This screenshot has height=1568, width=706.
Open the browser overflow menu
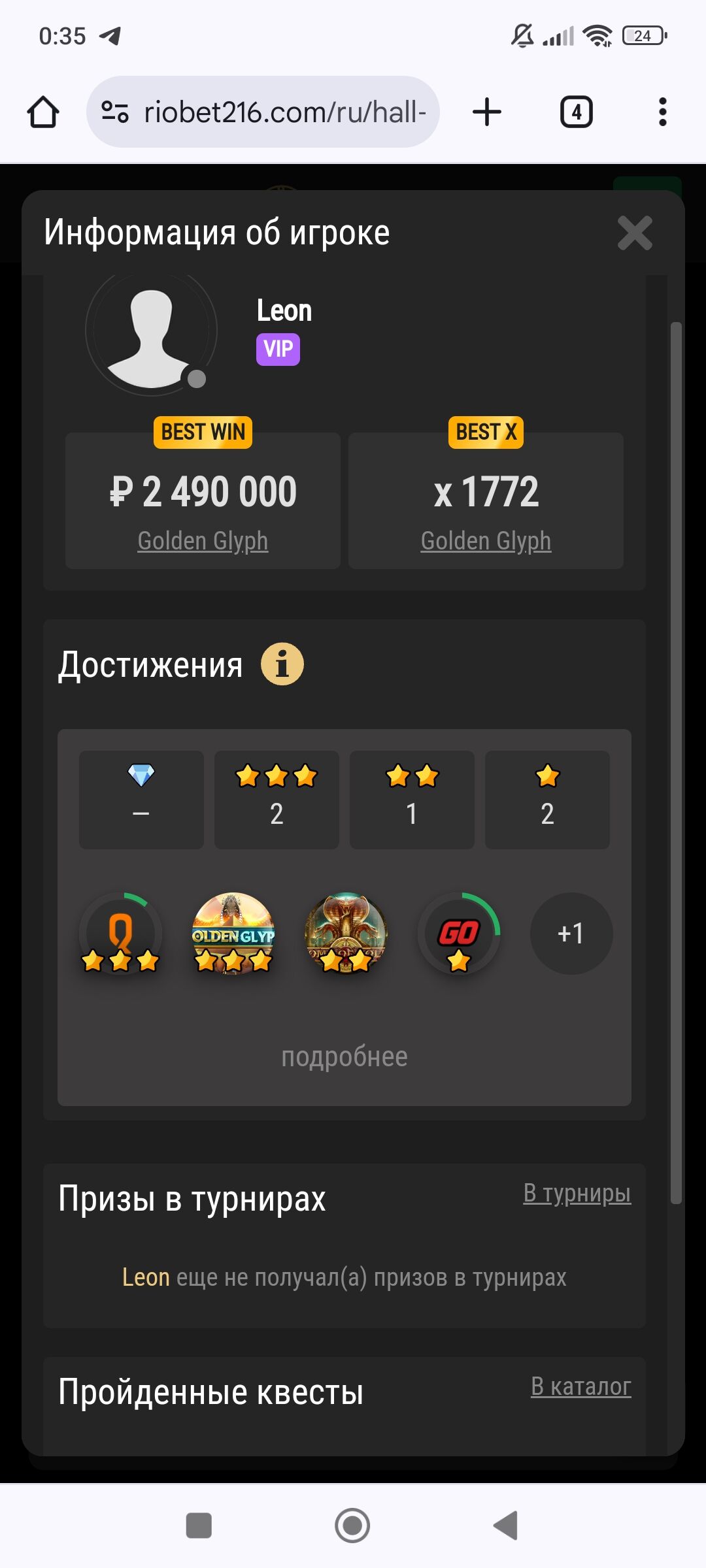click(x=662, y=112)
